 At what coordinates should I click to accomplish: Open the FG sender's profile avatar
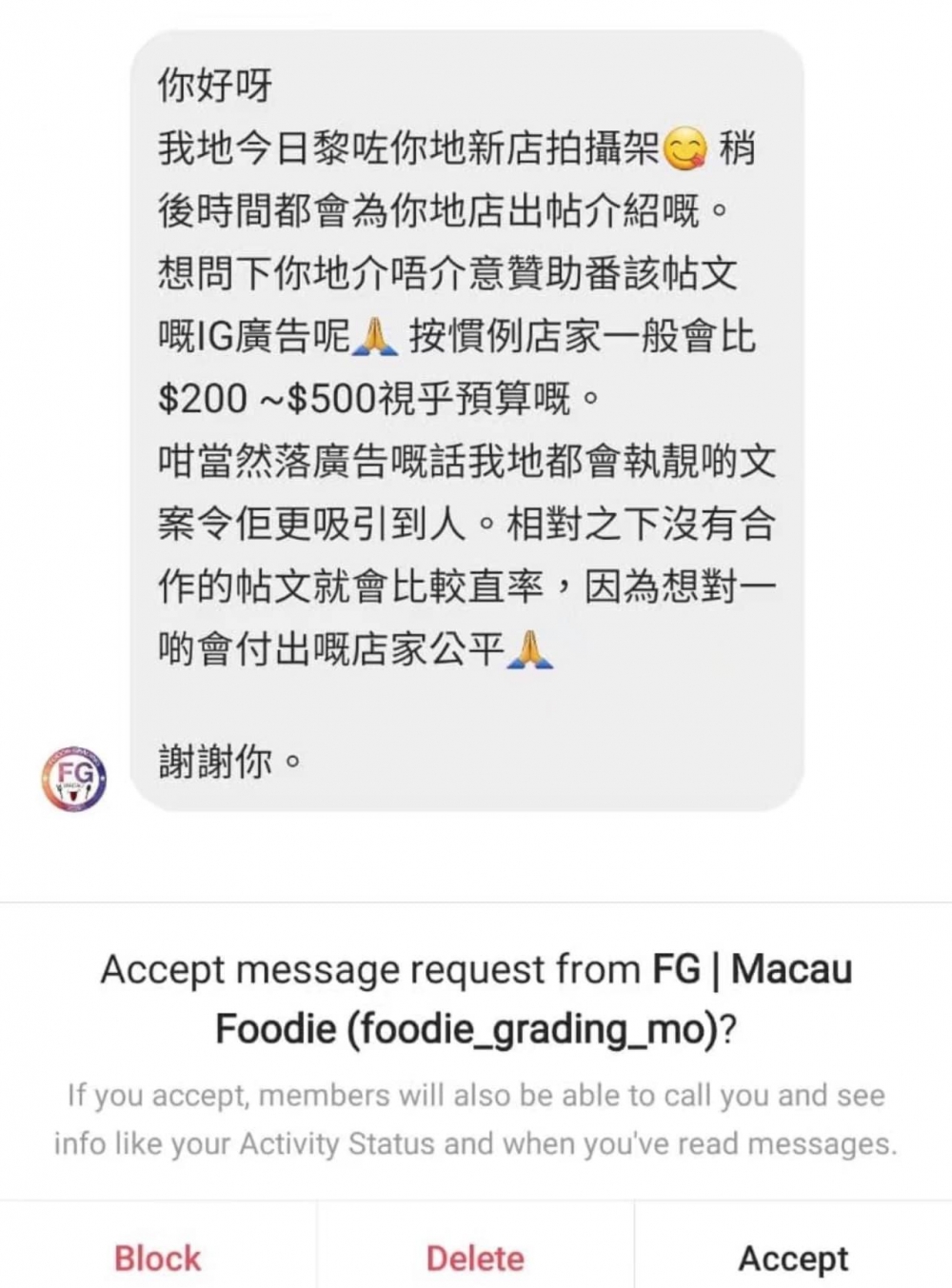coord(74,779)
